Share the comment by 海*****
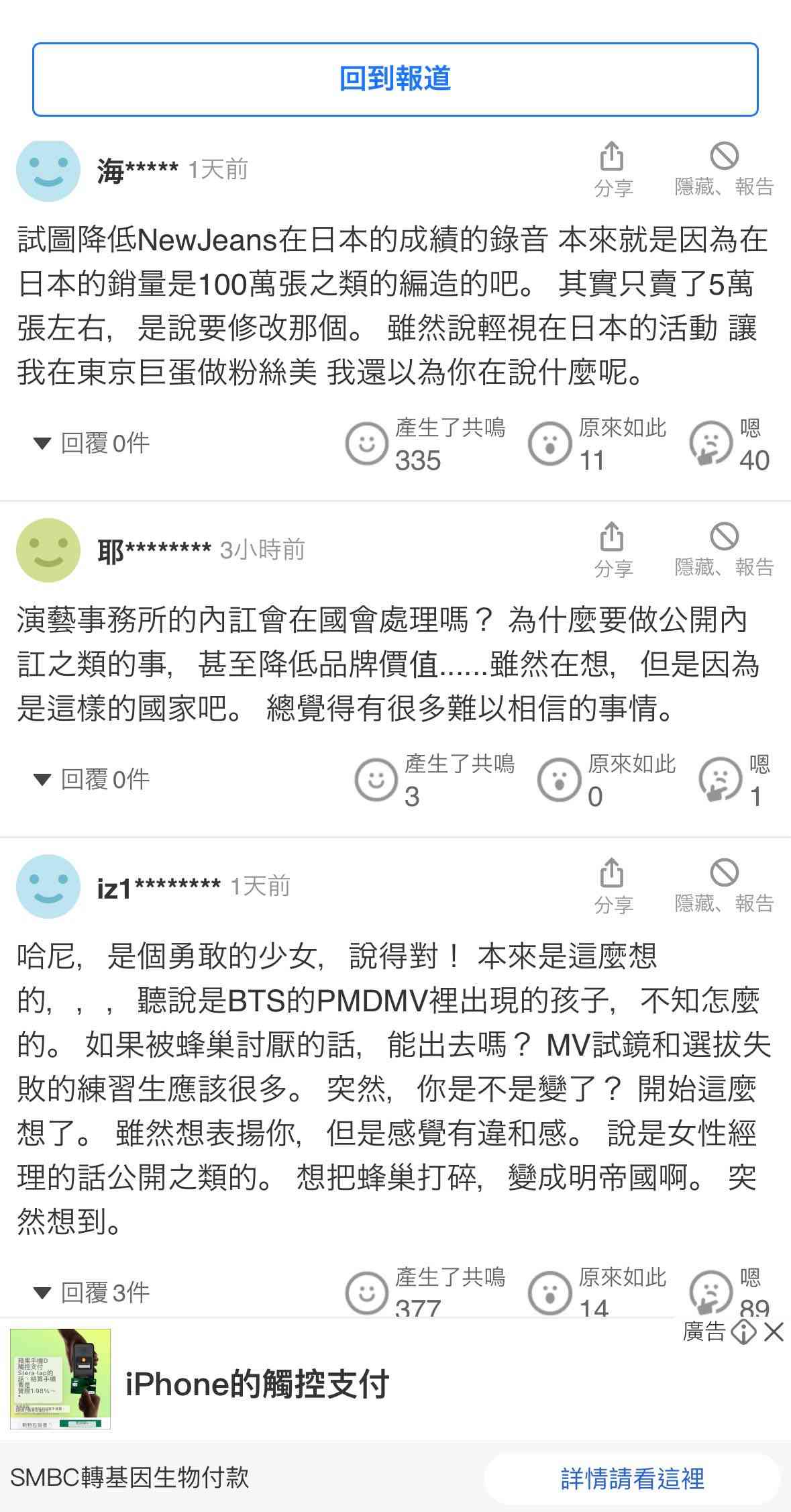Image resolution: width=791 pixels, height=1512 pixels. [613, 169]
